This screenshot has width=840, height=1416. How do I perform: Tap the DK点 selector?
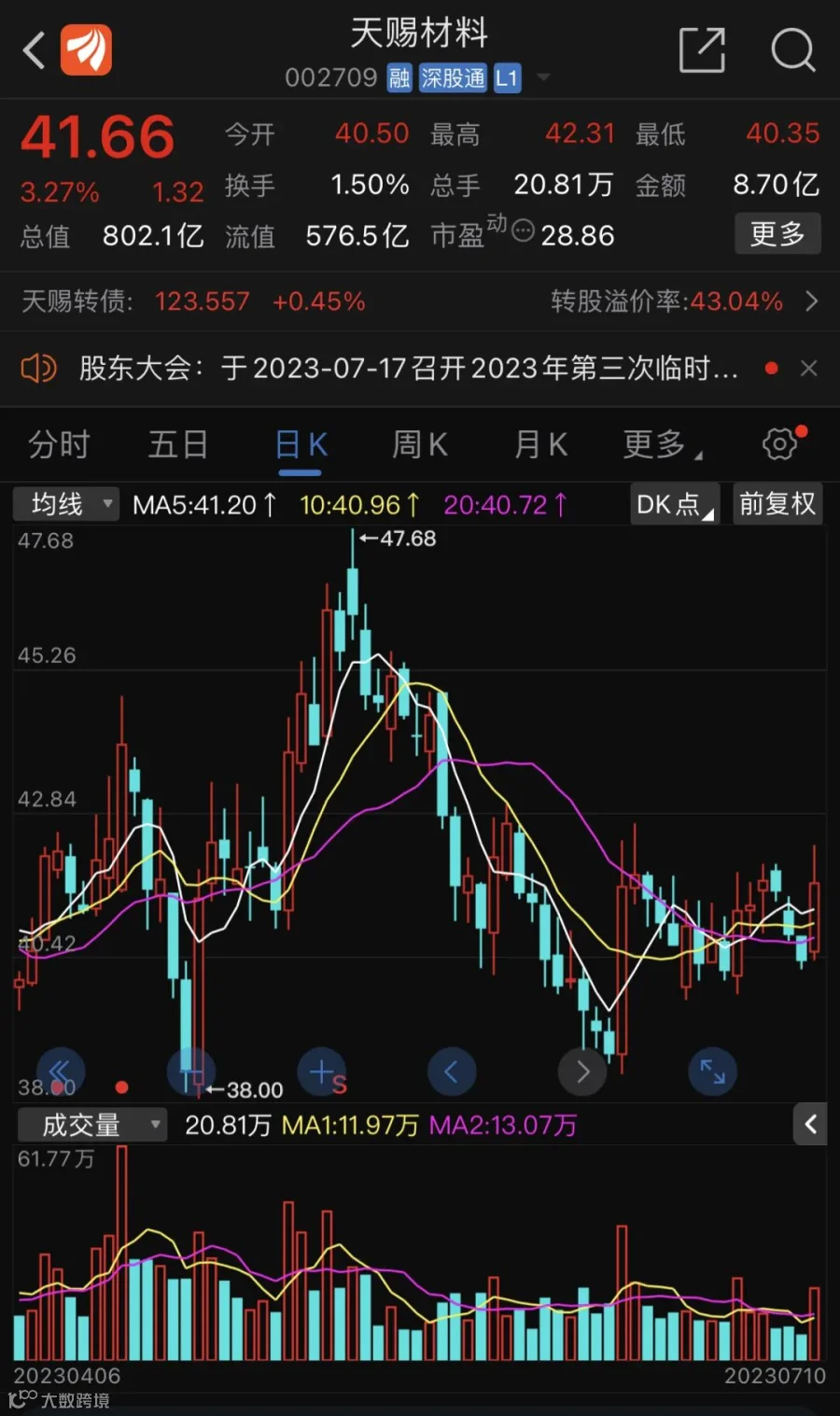click(675, 505)
